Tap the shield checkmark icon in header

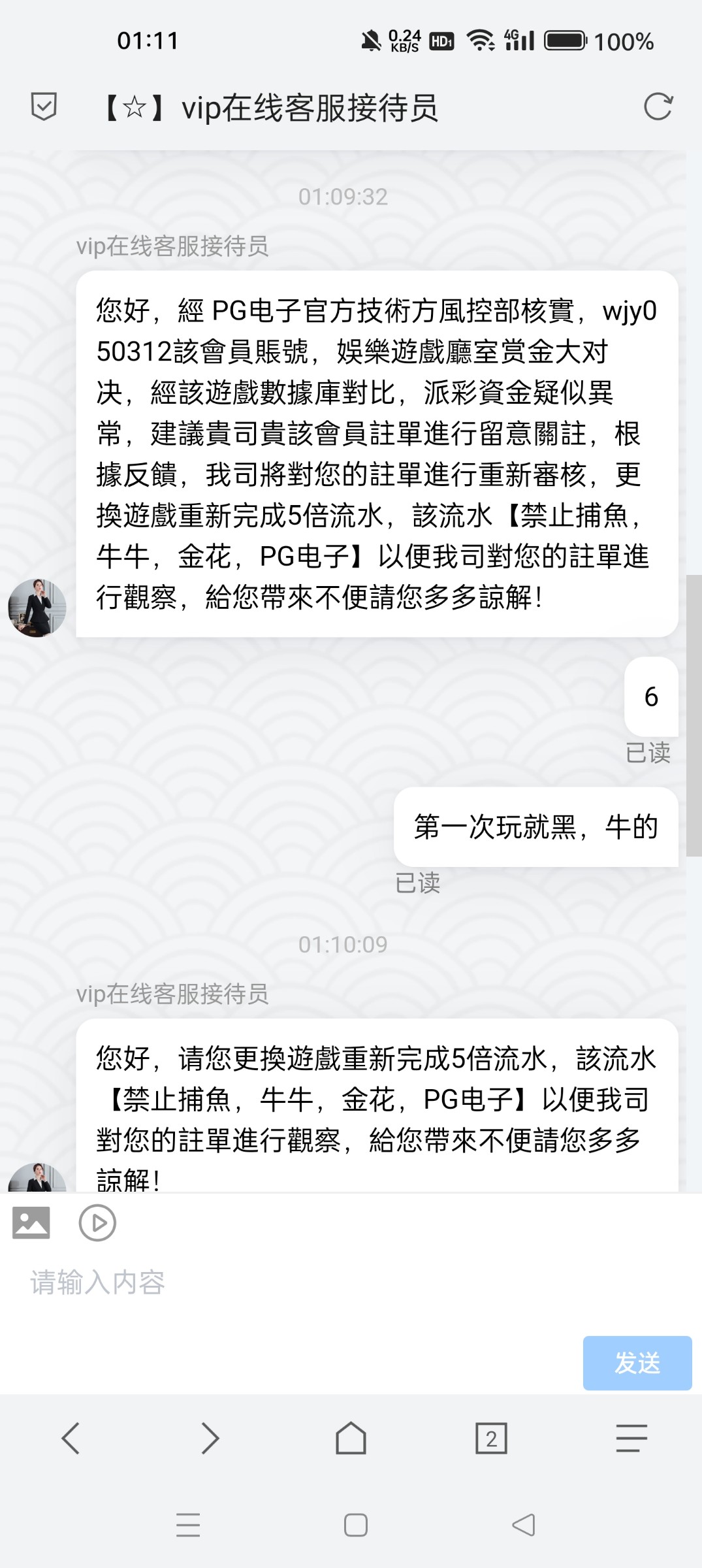(44, 106)
